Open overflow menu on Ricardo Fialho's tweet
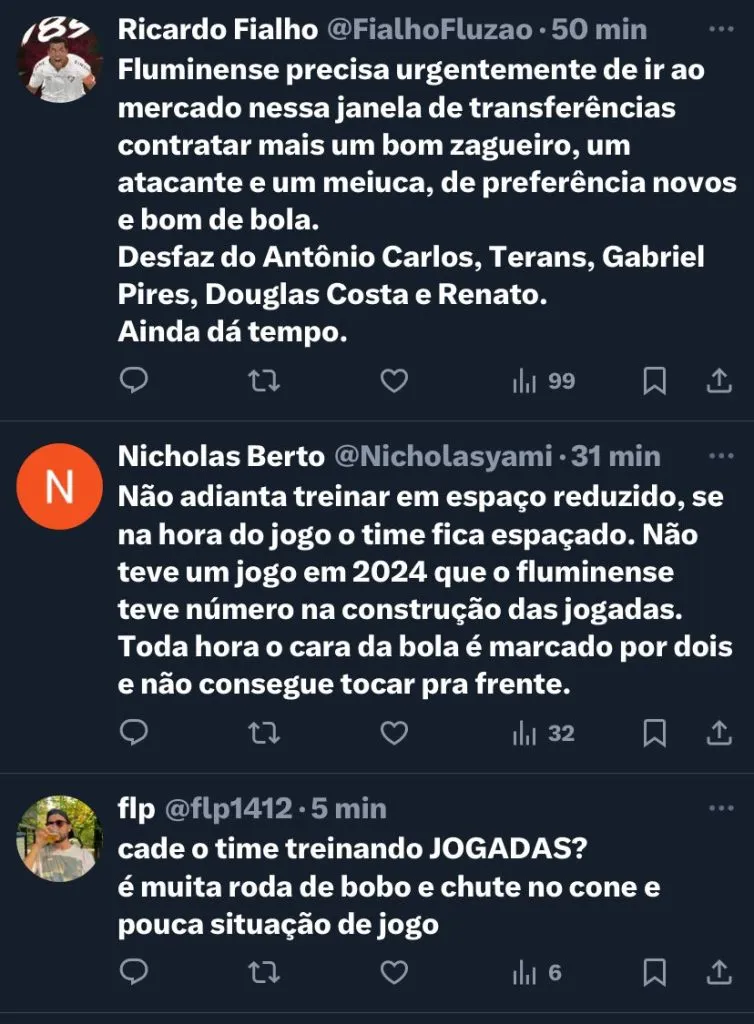Viewport: 754px width, 1024px height. coord(720,30)
